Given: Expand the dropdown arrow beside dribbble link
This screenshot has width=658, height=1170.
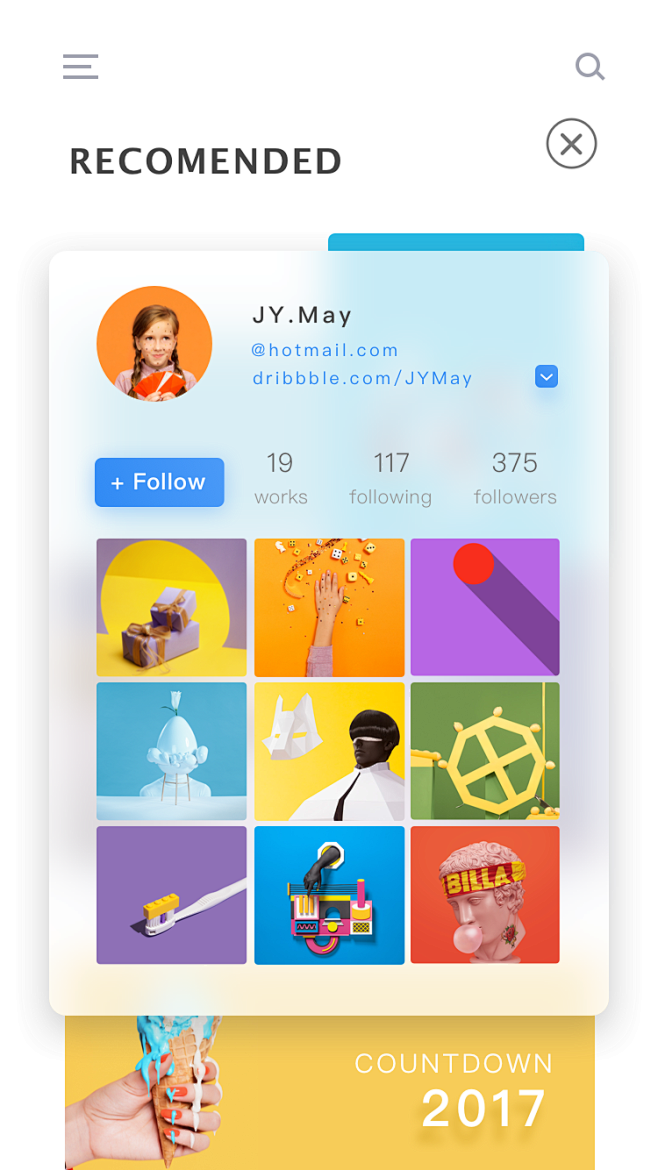Looking at the screenshot, I should click(546, 377).
